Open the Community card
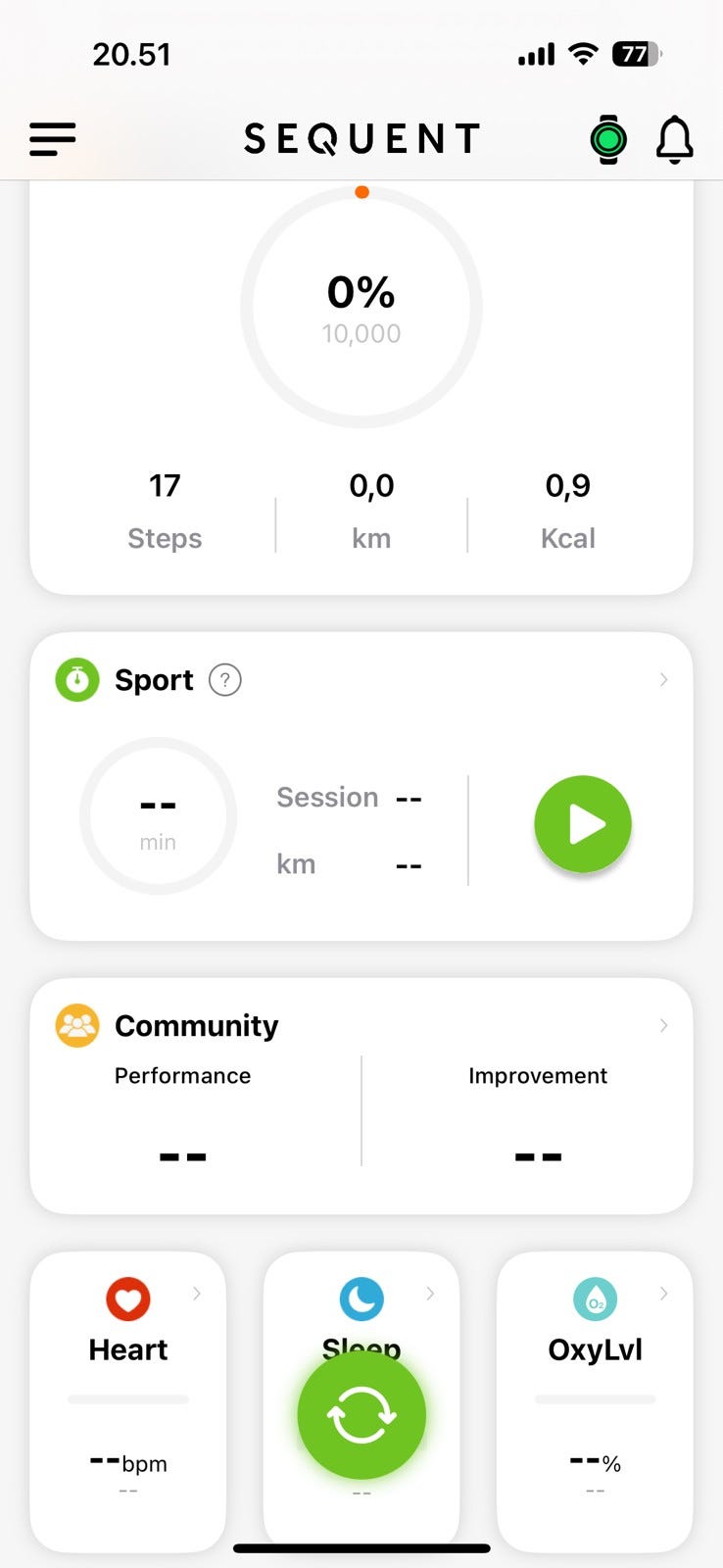The image size is (723, 1568). 361,1096
